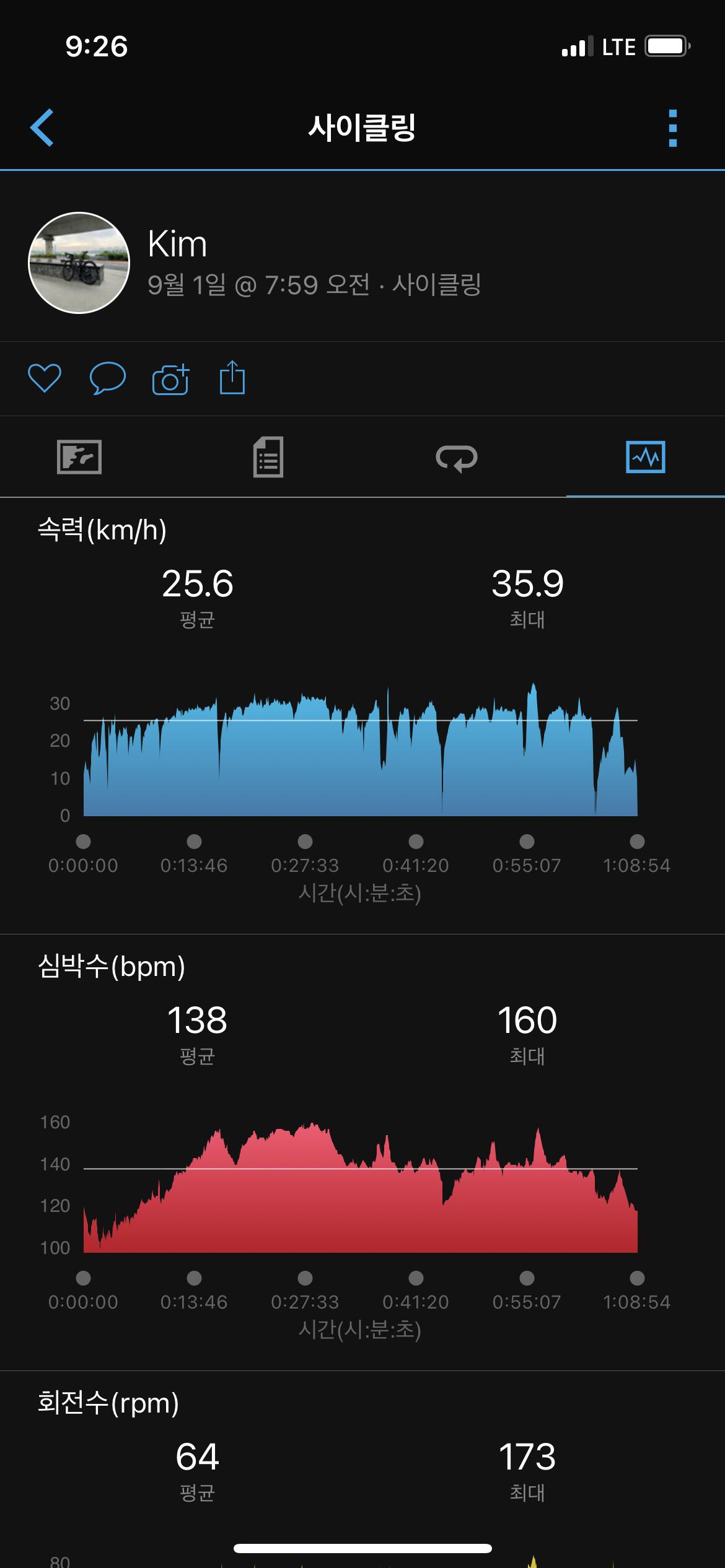Switch to the stats details tab
This screenshot has width=725, height=1568.
pyautogui.click(x=268, y=457)
